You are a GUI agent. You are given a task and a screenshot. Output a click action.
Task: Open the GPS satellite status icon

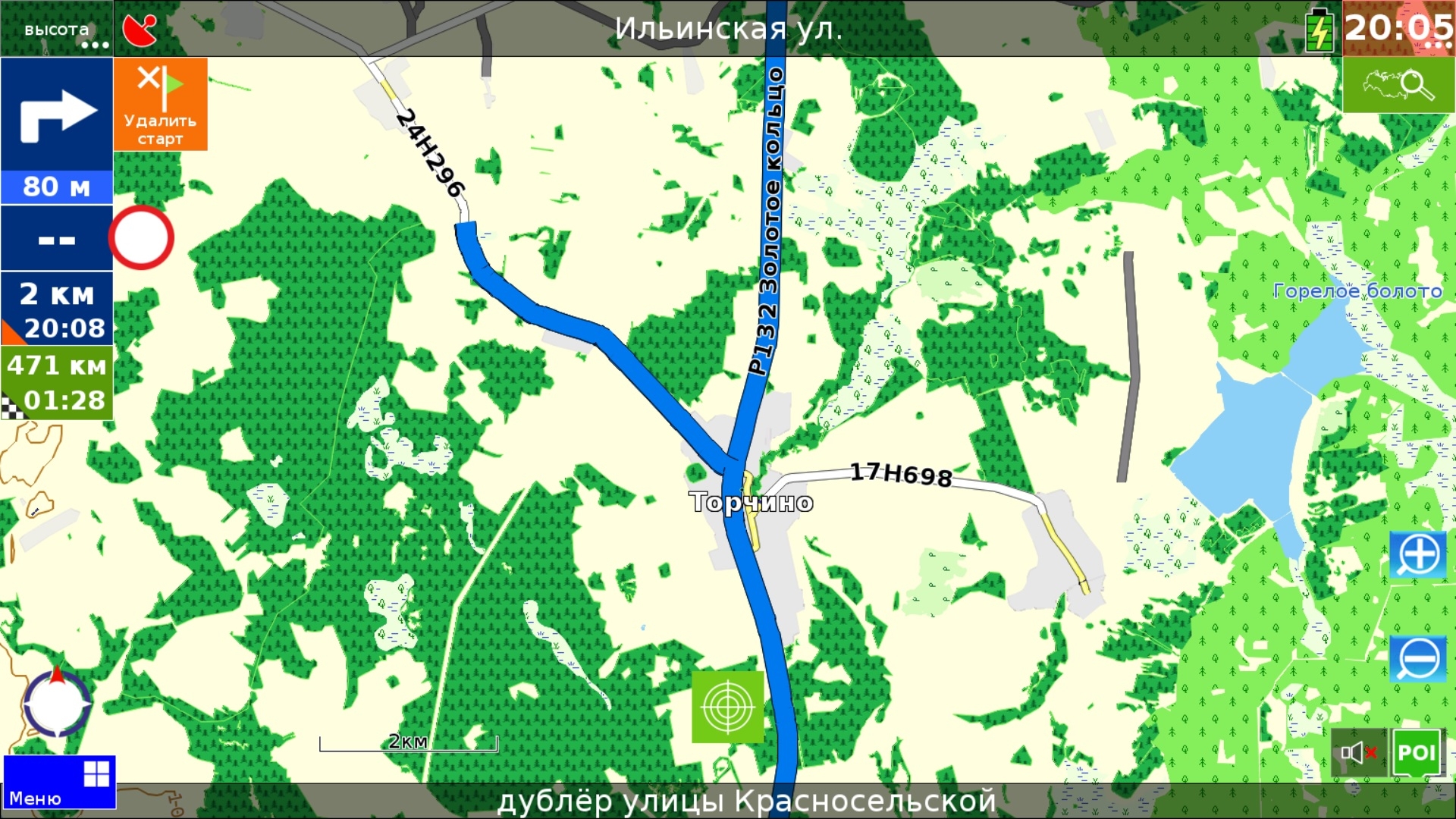pos(140,30)
